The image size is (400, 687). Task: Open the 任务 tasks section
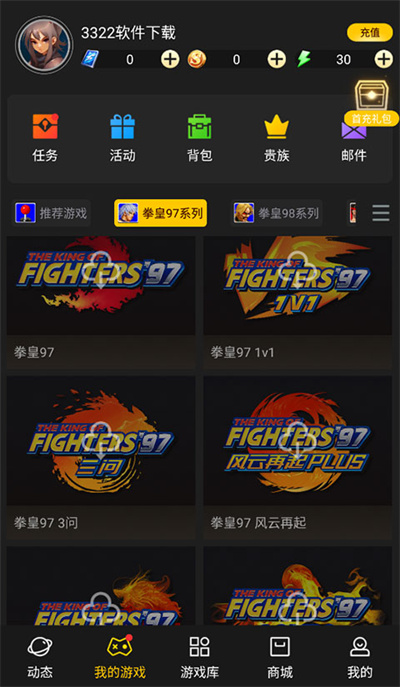coord(45,138)
